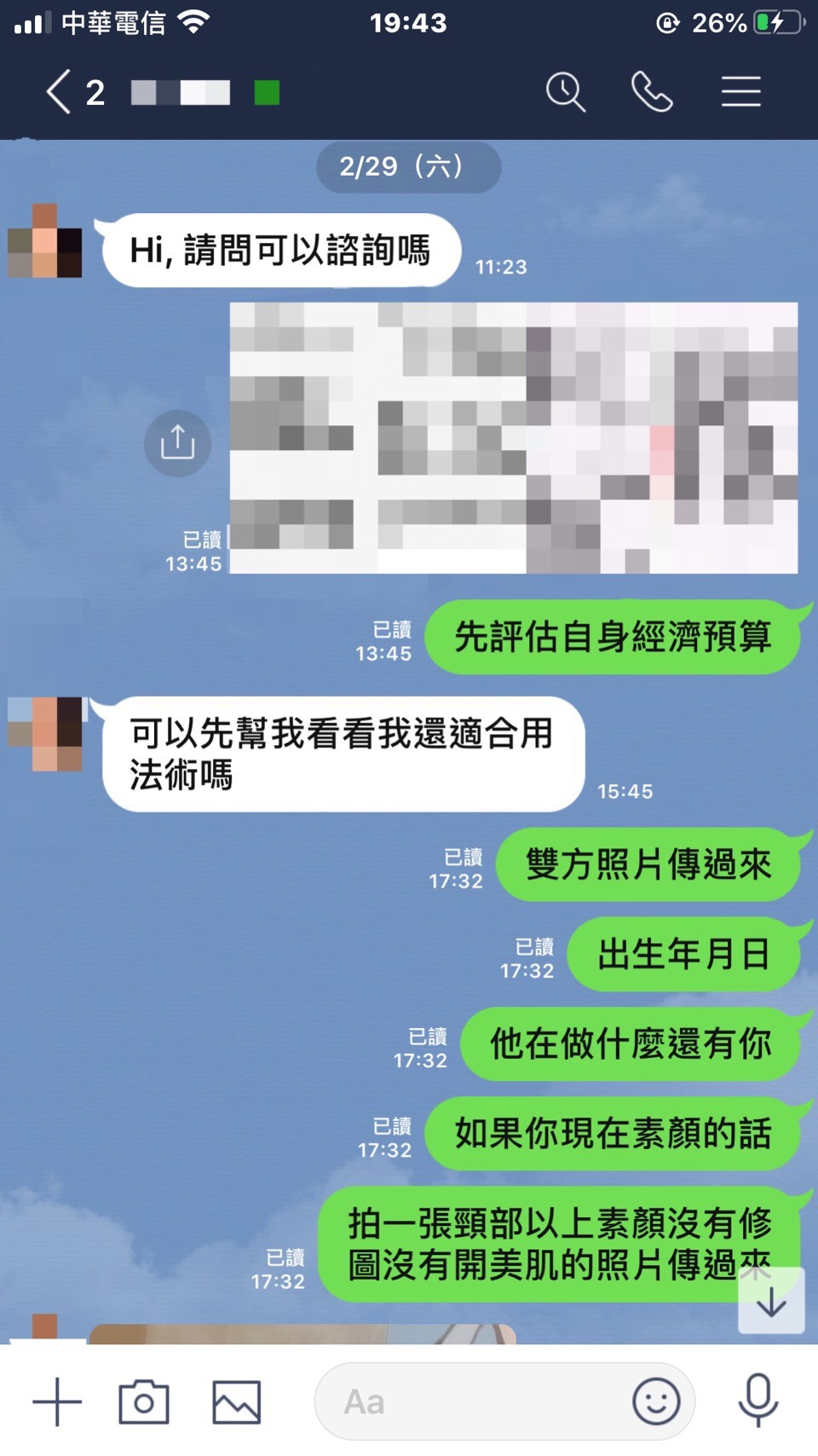The height and width of the screenshot is (1456, 818).
Task: Open the chat menu
Action: coord(740,92)
